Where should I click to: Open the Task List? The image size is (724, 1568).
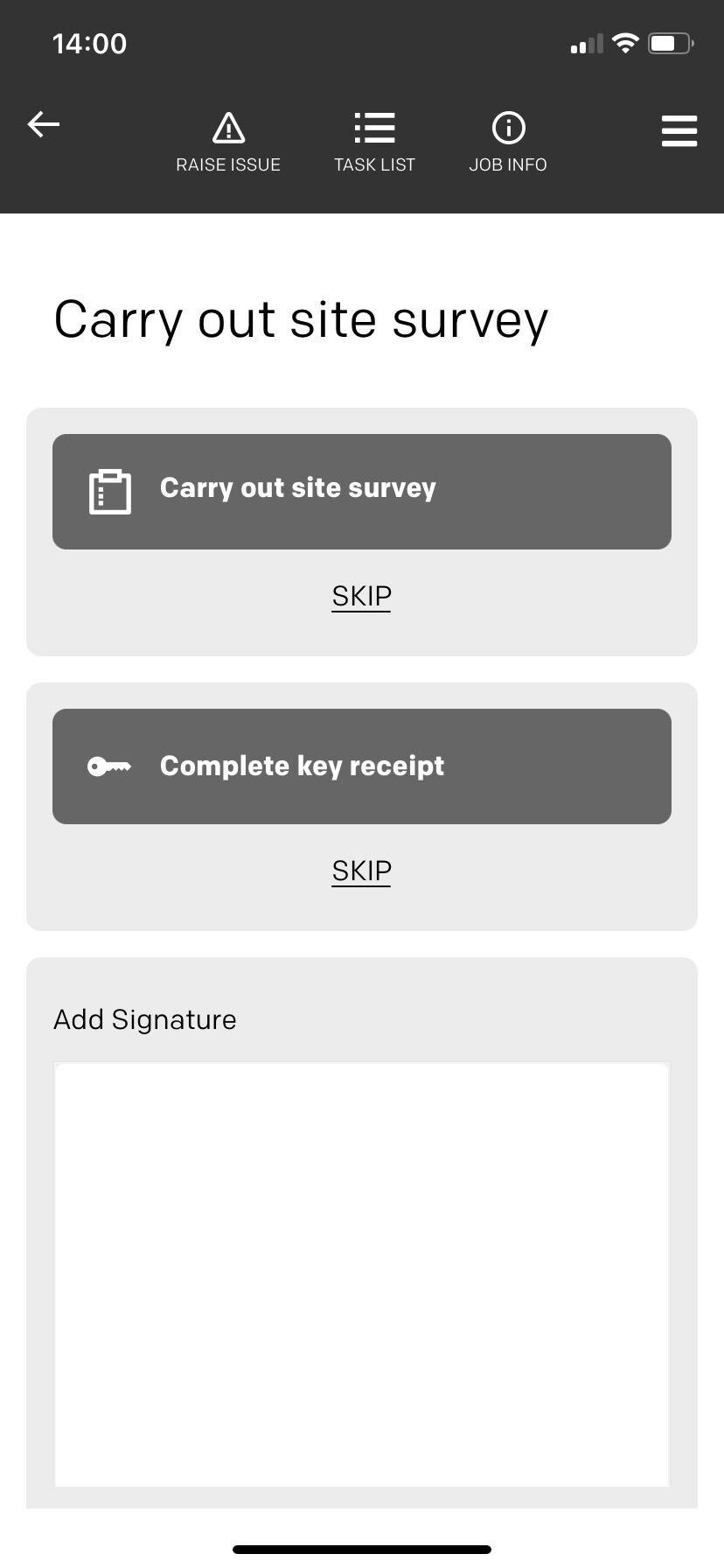[374, 143]
